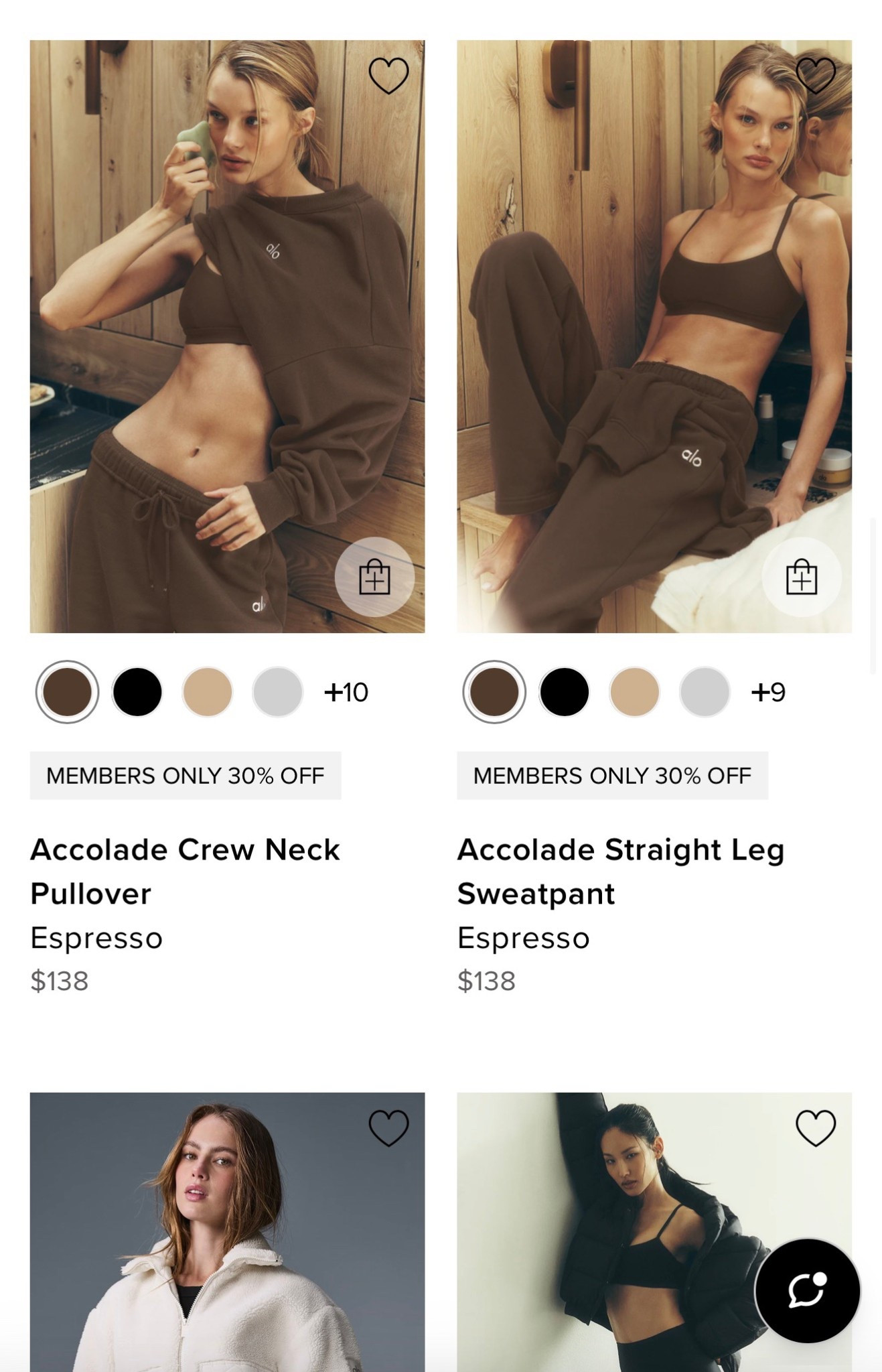Choose tan swatch for Accolade Crew Neck Pullover
Viewport: 882px width, 1372px height.
click(x=207, y=692)
